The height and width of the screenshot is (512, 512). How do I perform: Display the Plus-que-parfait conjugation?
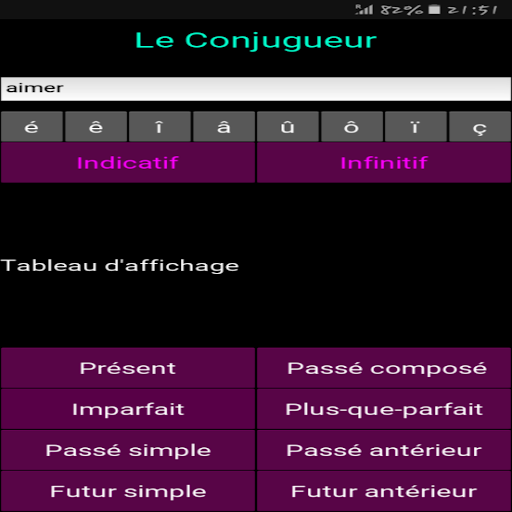pos(384,409)
